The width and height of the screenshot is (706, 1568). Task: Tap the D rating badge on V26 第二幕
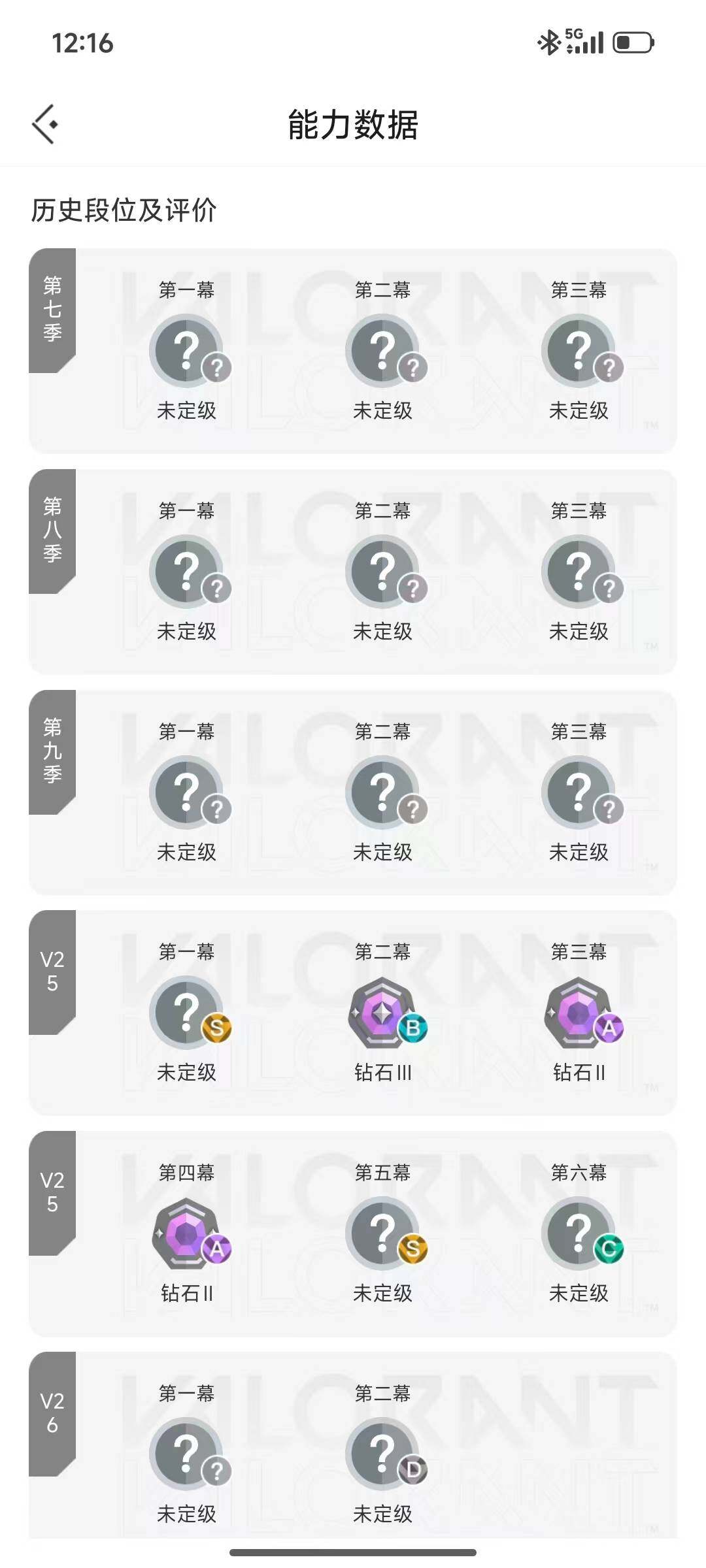(x=414, y=1471)
